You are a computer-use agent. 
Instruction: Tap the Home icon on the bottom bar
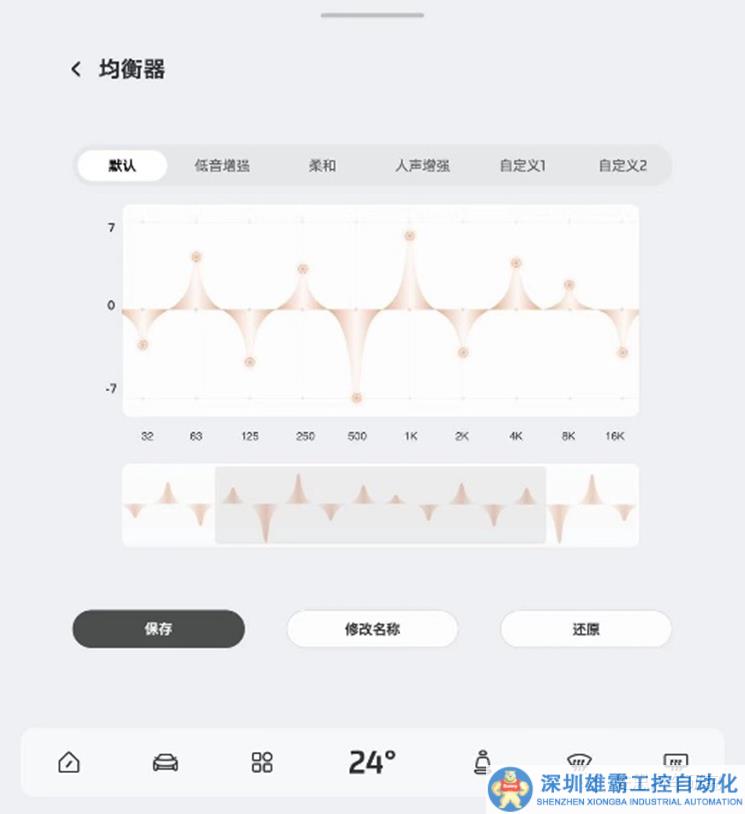pyautogui.click(x=70, y=762)
